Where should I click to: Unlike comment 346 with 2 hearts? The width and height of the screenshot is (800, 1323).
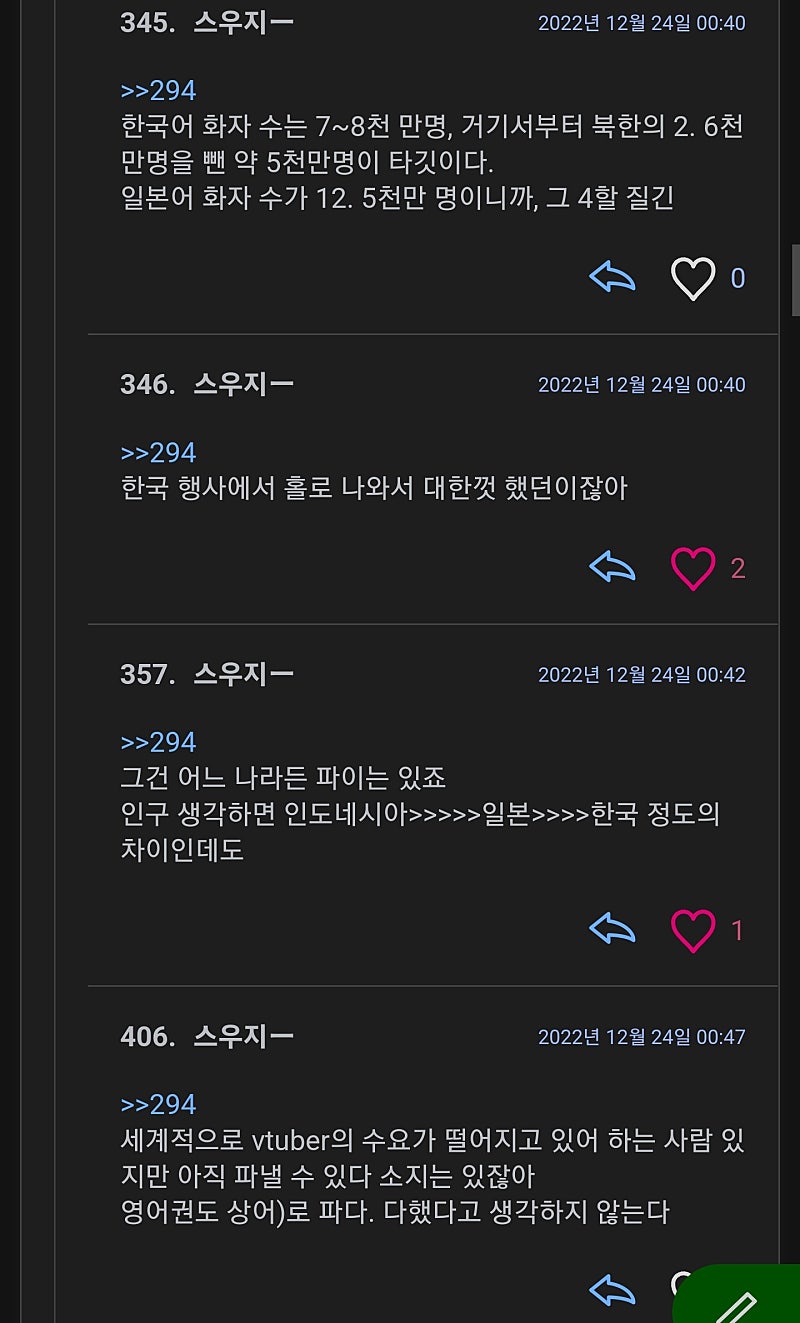pos(693,569)
